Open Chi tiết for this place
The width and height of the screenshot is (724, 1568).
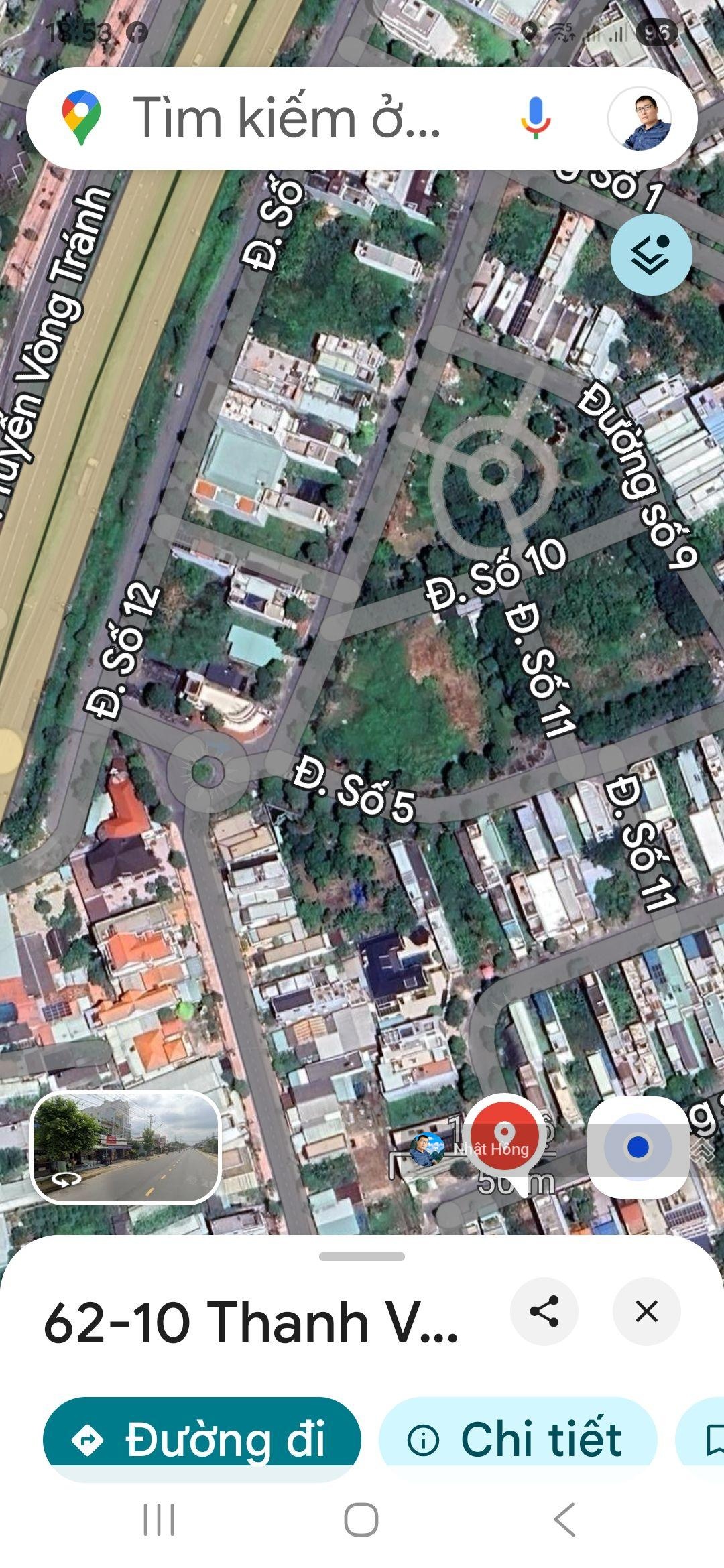(518, 1439)
